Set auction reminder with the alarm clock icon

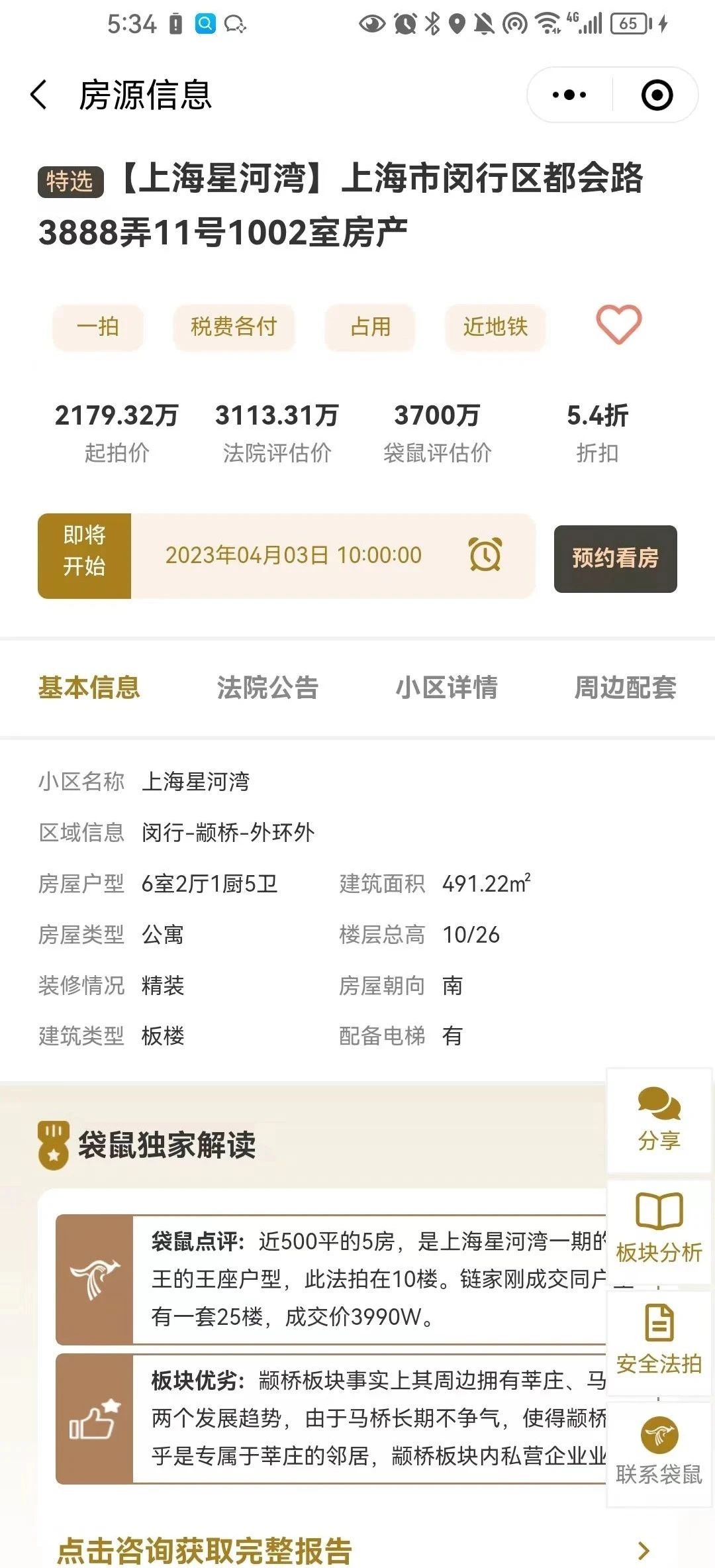point(485,555)
